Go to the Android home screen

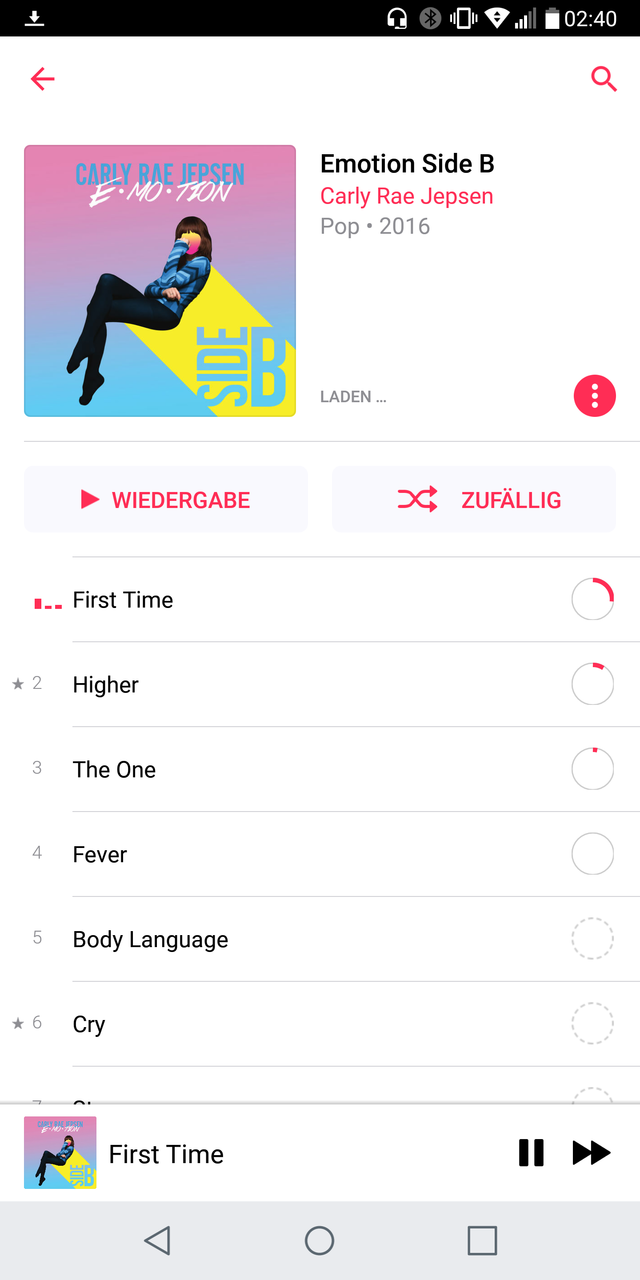tap(319, 1240)
